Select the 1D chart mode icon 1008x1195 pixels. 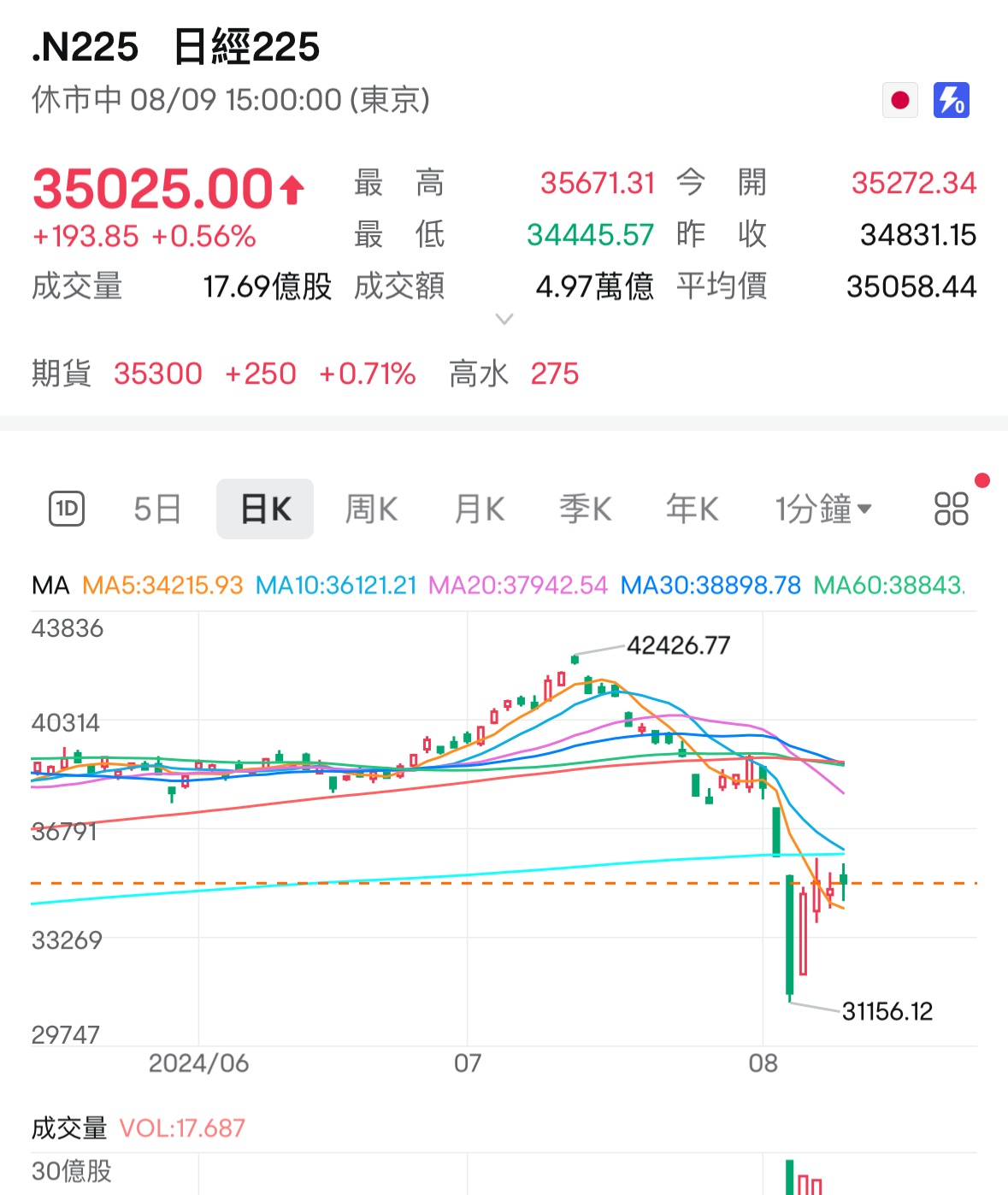click(x=67, y=508)
